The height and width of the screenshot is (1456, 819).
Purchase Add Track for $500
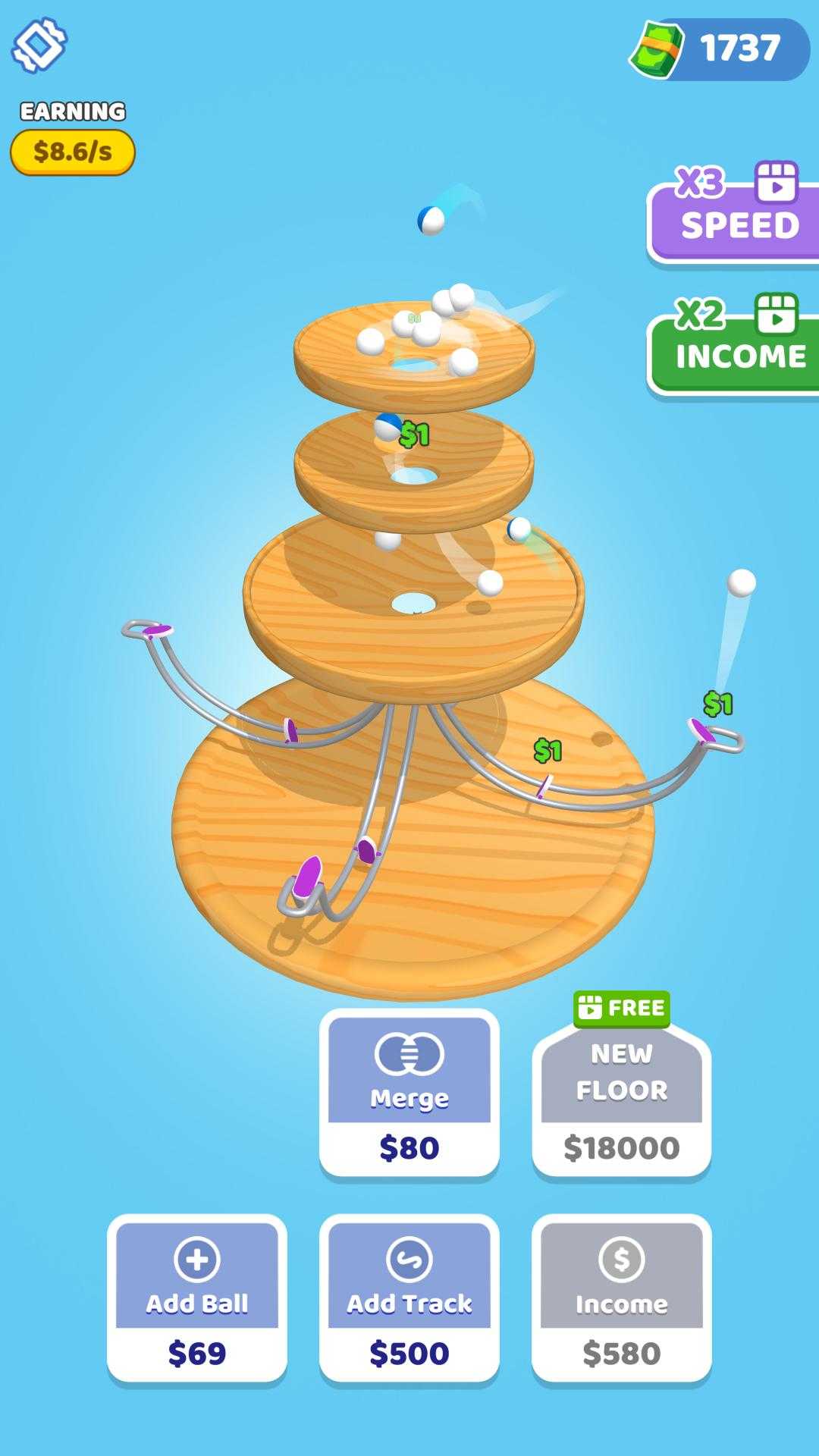coord(409,1298)
